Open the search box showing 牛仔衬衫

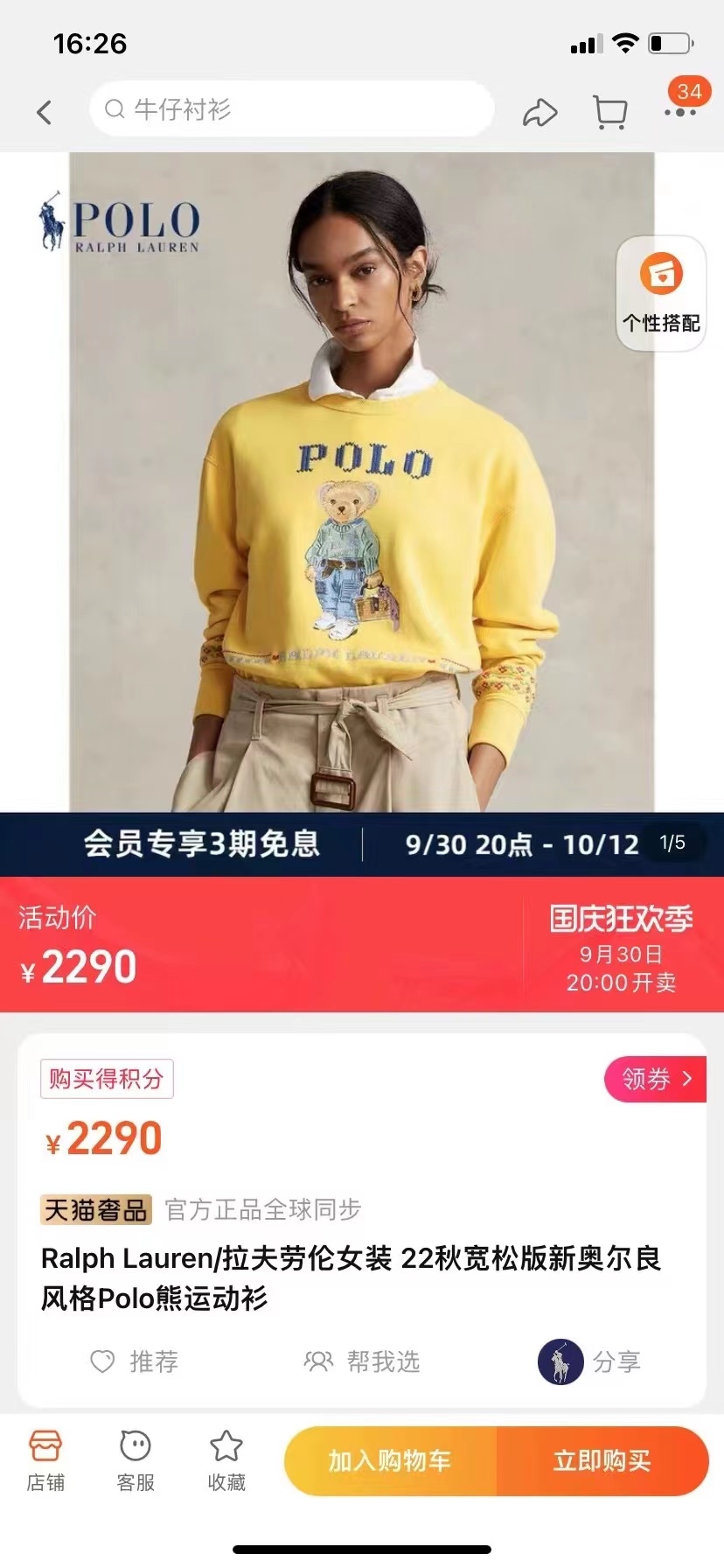[x=291, y=109]
